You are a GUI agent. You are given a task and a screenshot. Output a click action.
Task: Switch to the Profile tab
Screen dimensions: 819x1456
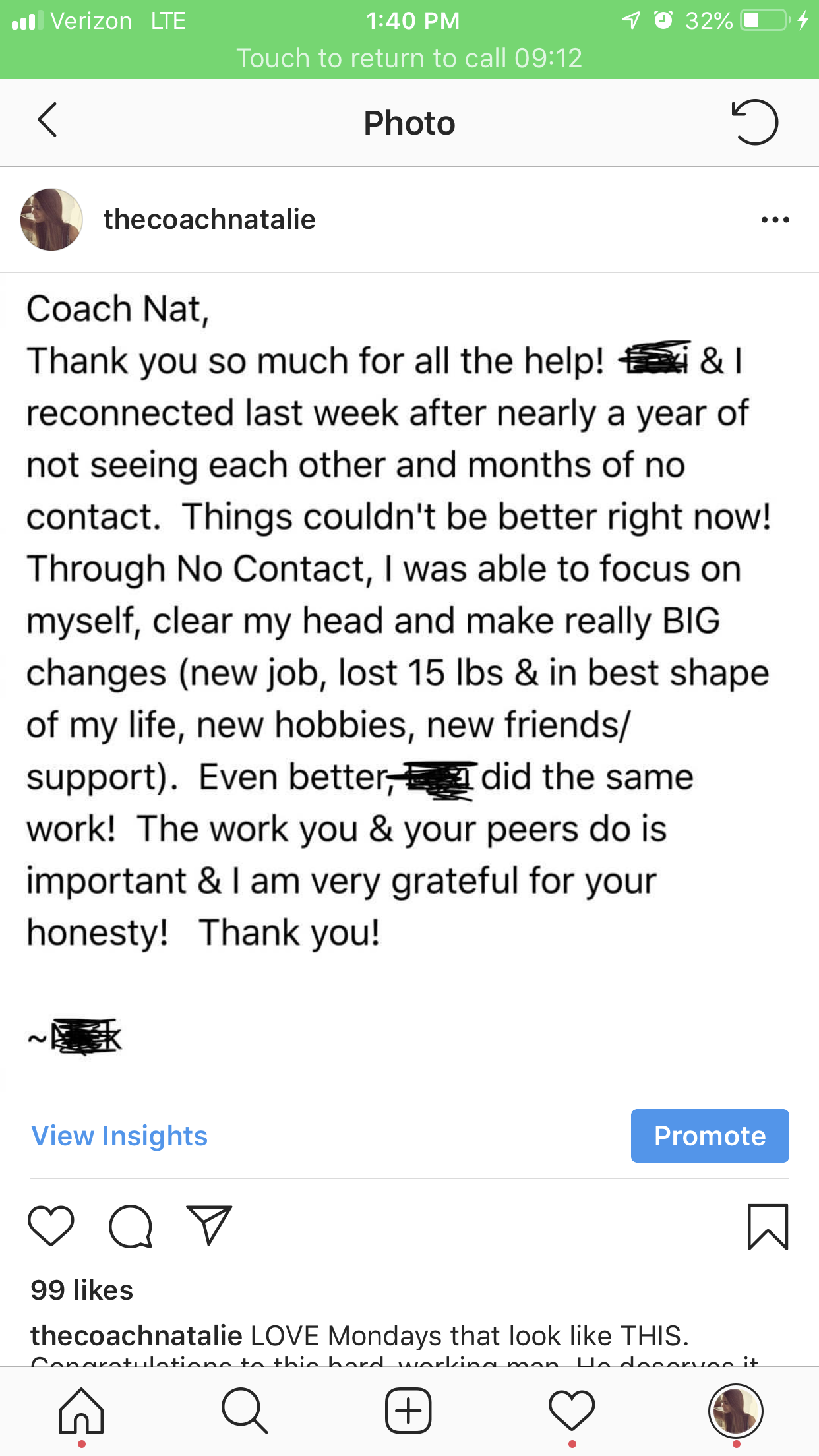736,1411
